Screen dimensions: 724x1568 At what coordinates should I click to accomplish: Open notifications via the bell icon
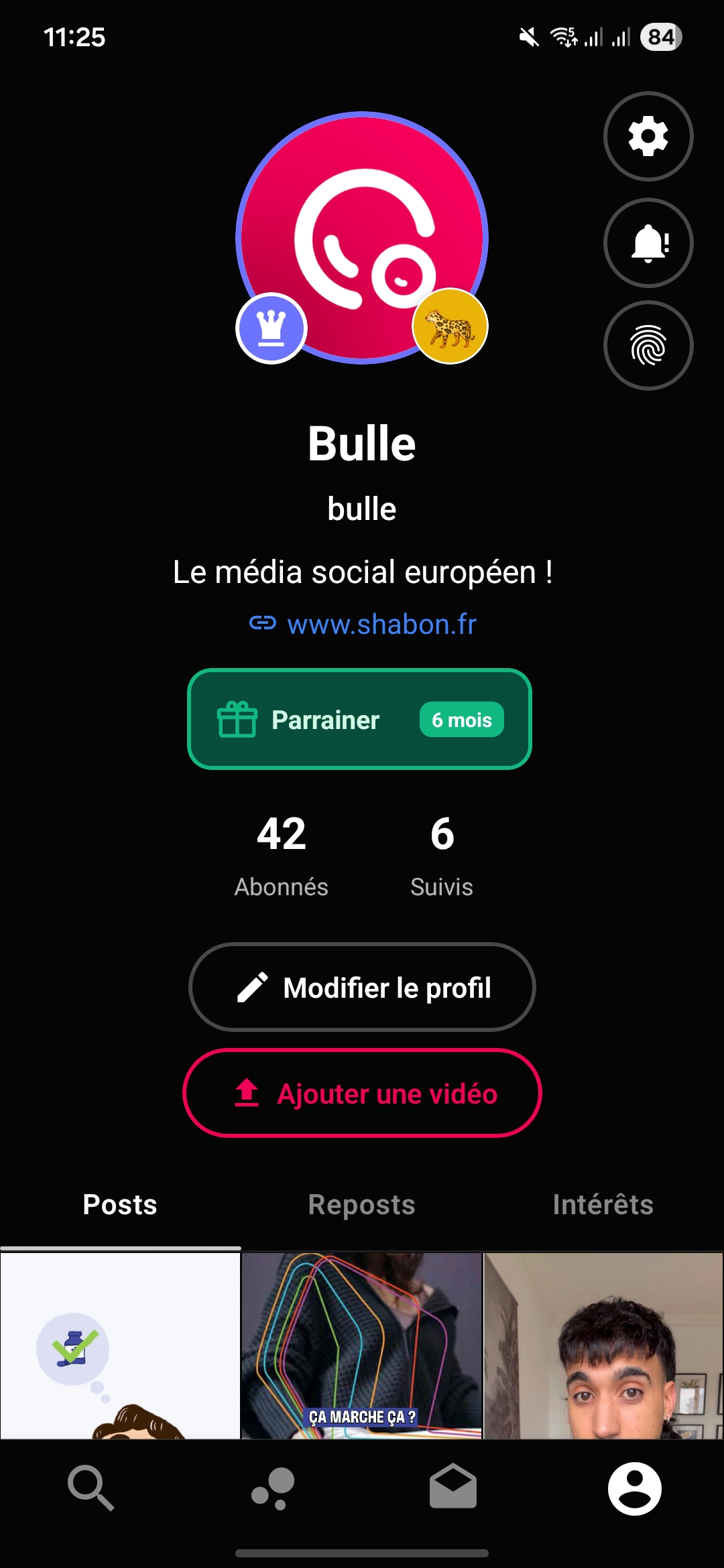tap(648, 243)
